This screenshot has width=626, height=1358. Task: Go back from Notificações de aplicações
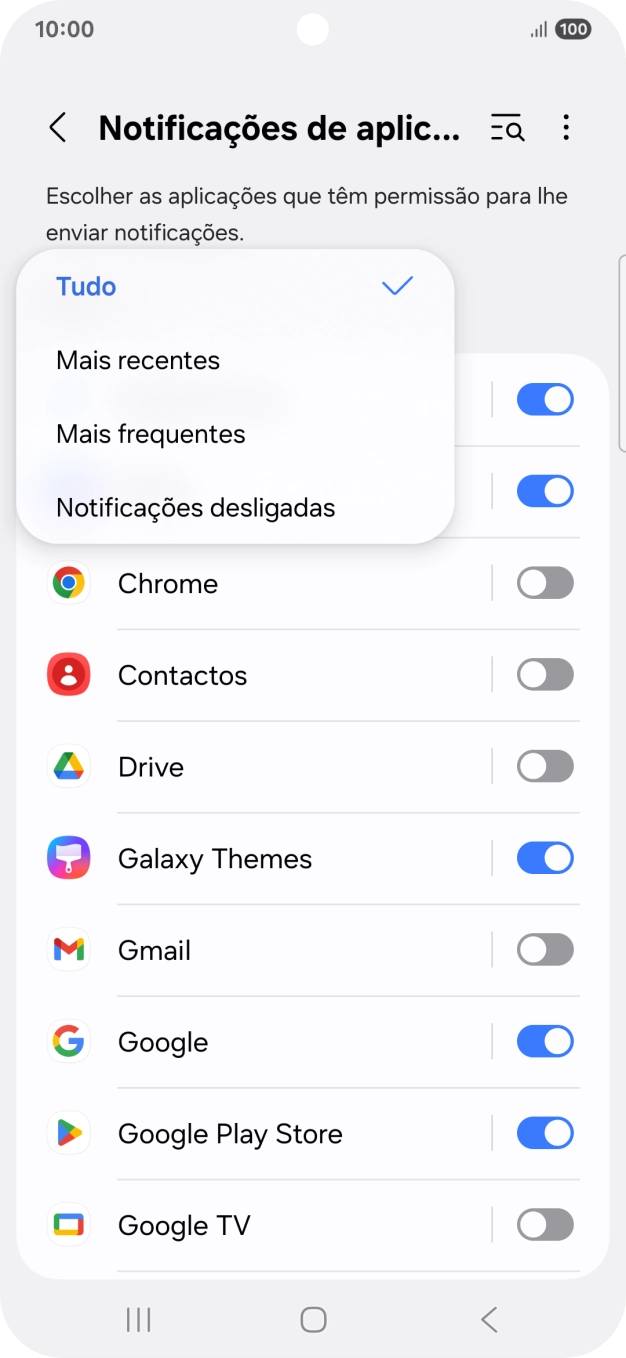pyautogui.click(x=58, y=128)
